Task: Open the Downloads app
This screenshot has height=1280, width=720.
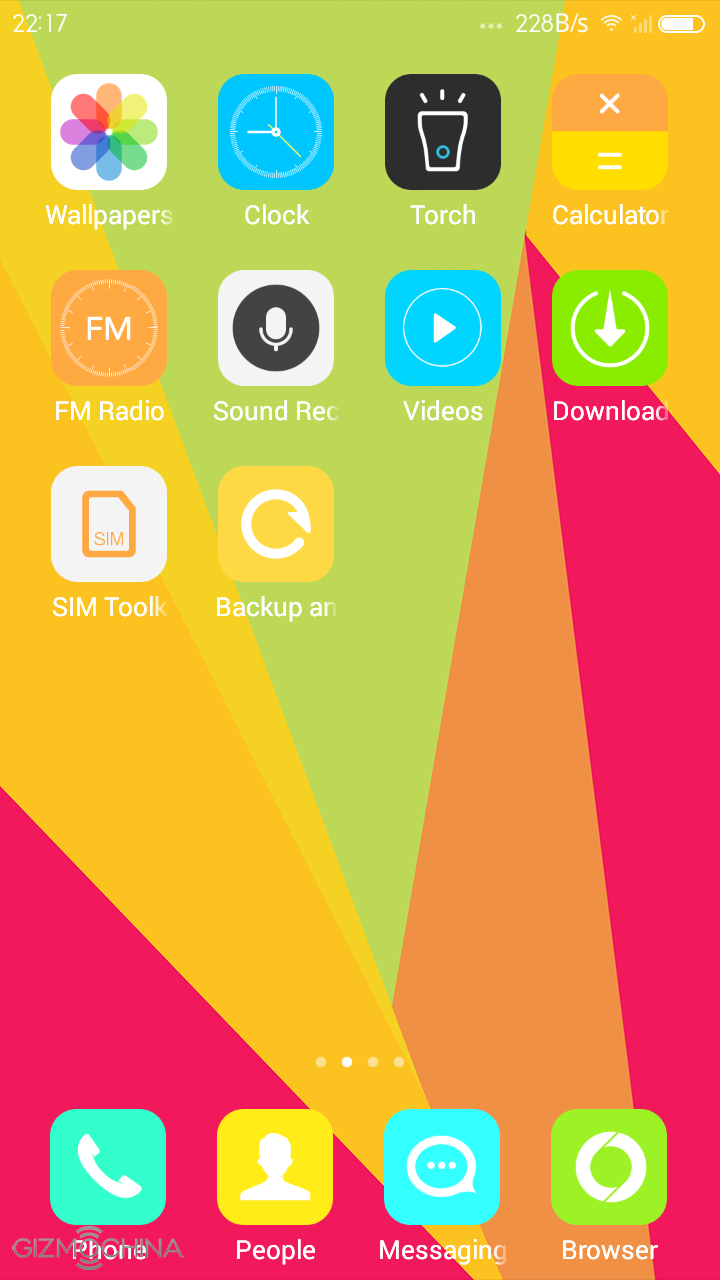Action: tap(610, 328)
